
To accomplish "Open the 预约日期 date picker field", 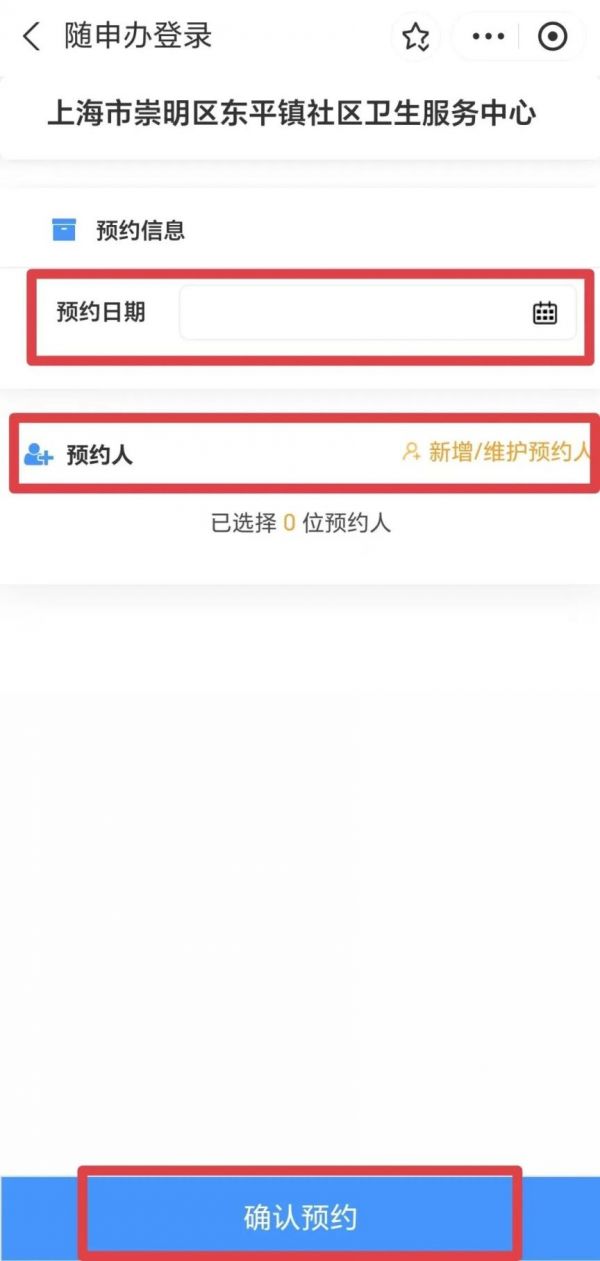I will tap(377, 313).
